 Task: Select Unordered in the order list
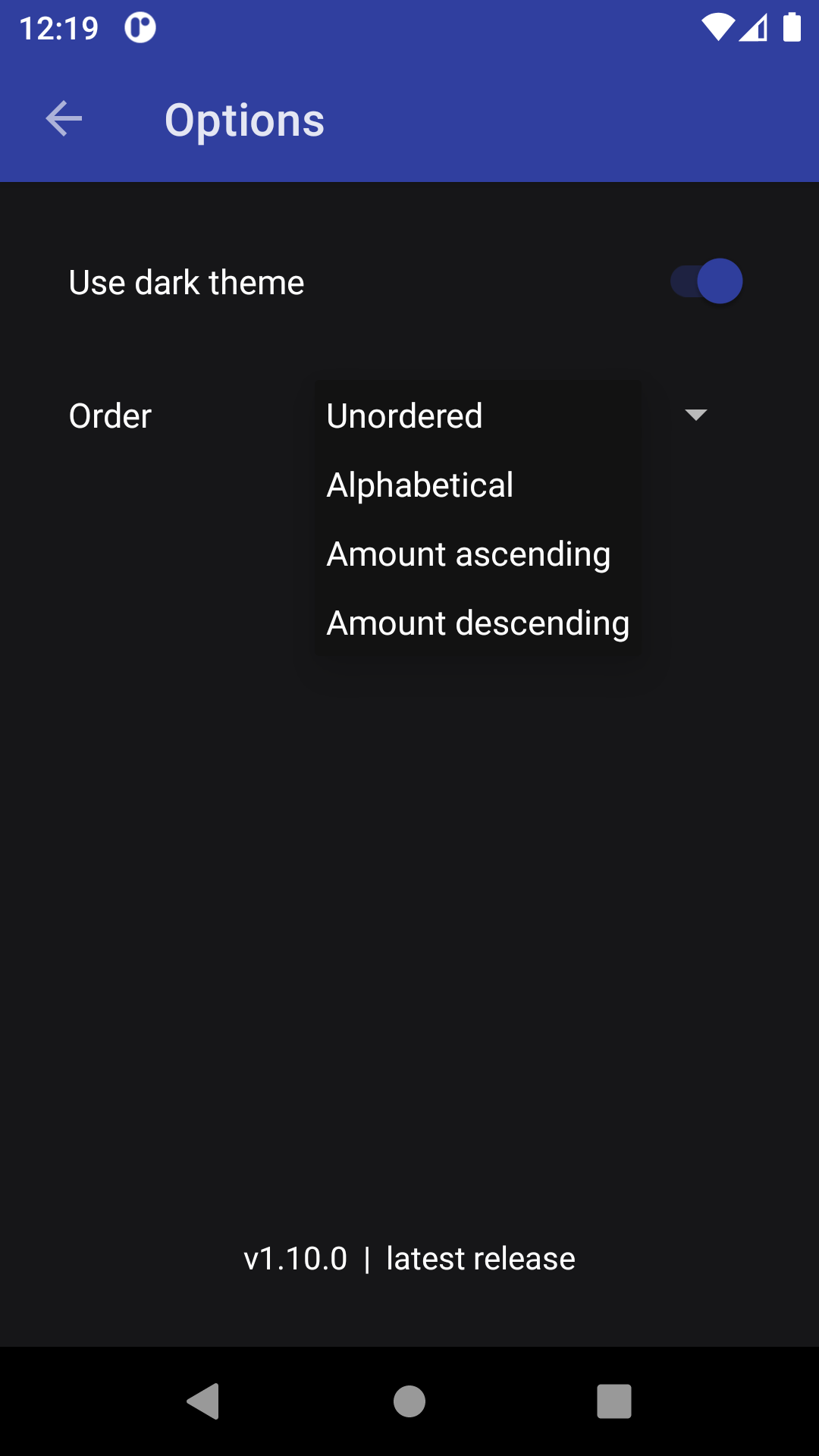point(404,416)
